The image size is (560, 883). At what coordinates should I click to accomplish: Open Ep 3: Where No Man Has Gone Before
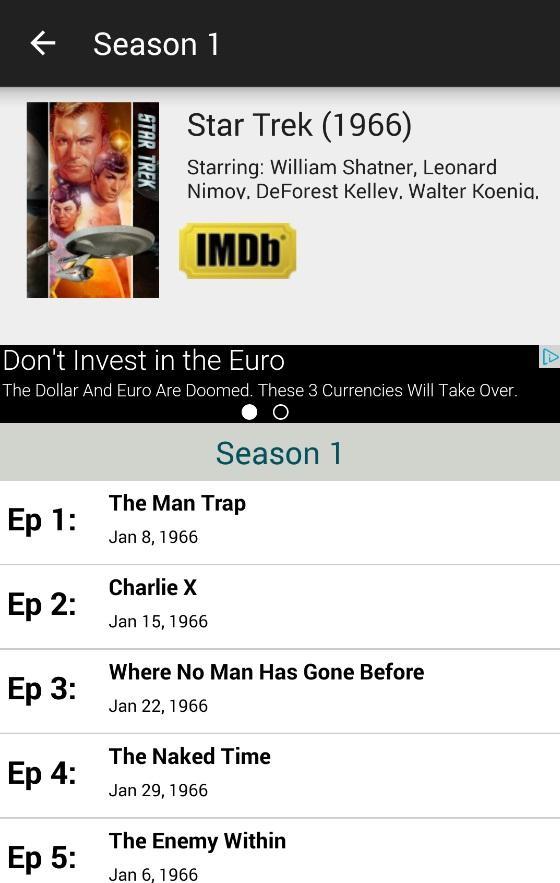coord(280,691)
